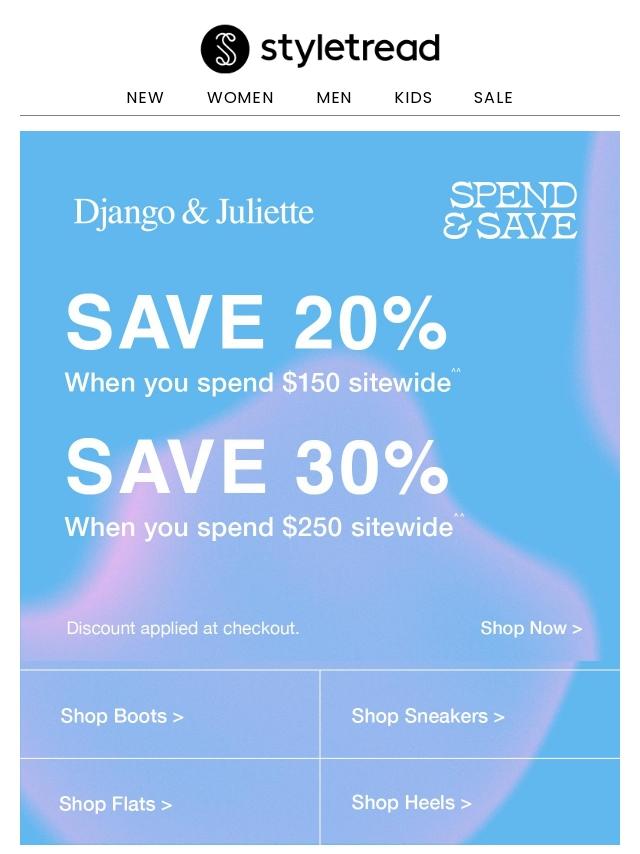
Task: View the SALE section
Action: click(493, 98)
